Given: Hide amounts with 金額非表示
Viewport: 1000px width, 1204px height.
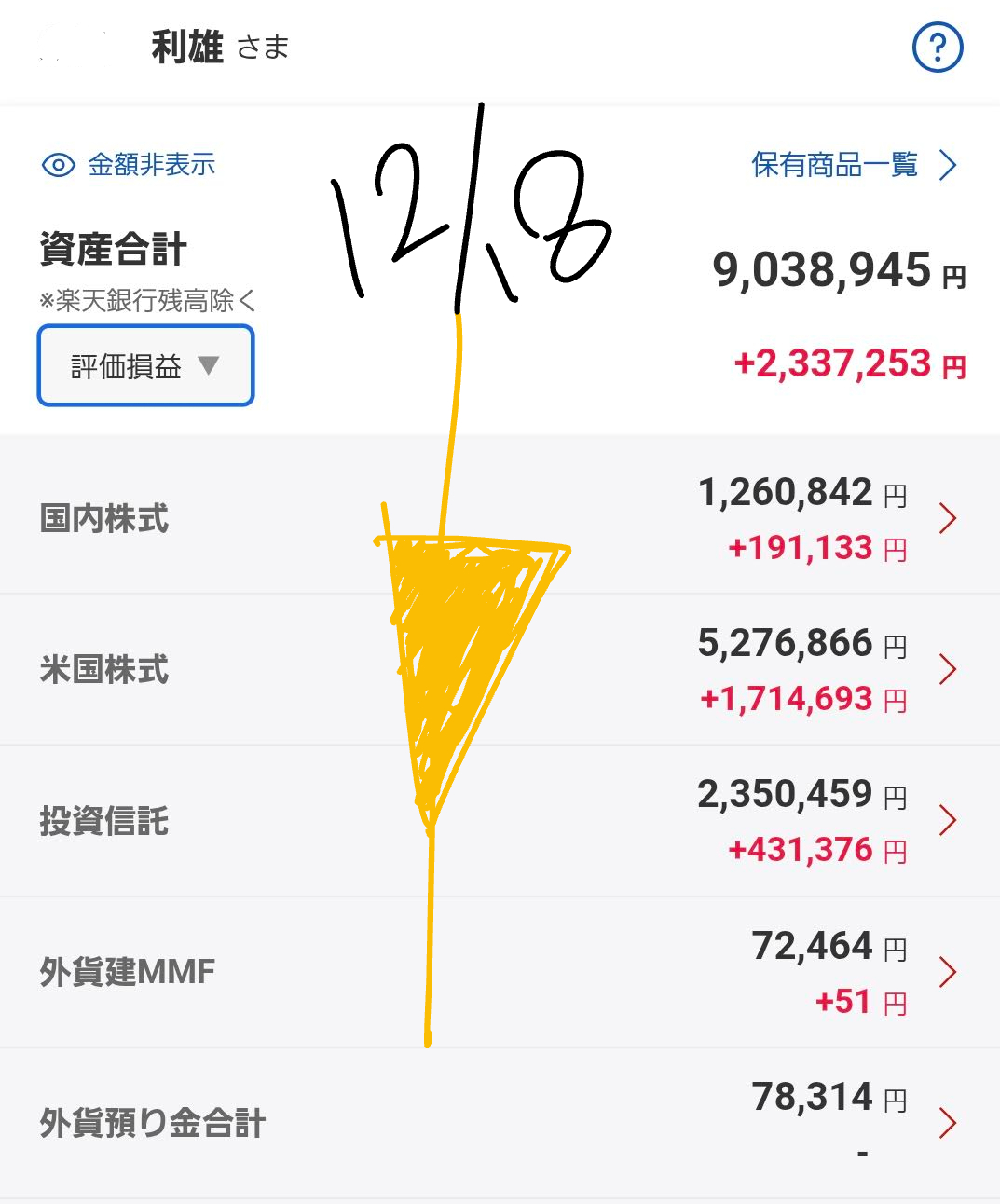Looking at the screenshot, I should tap(130, 165).
